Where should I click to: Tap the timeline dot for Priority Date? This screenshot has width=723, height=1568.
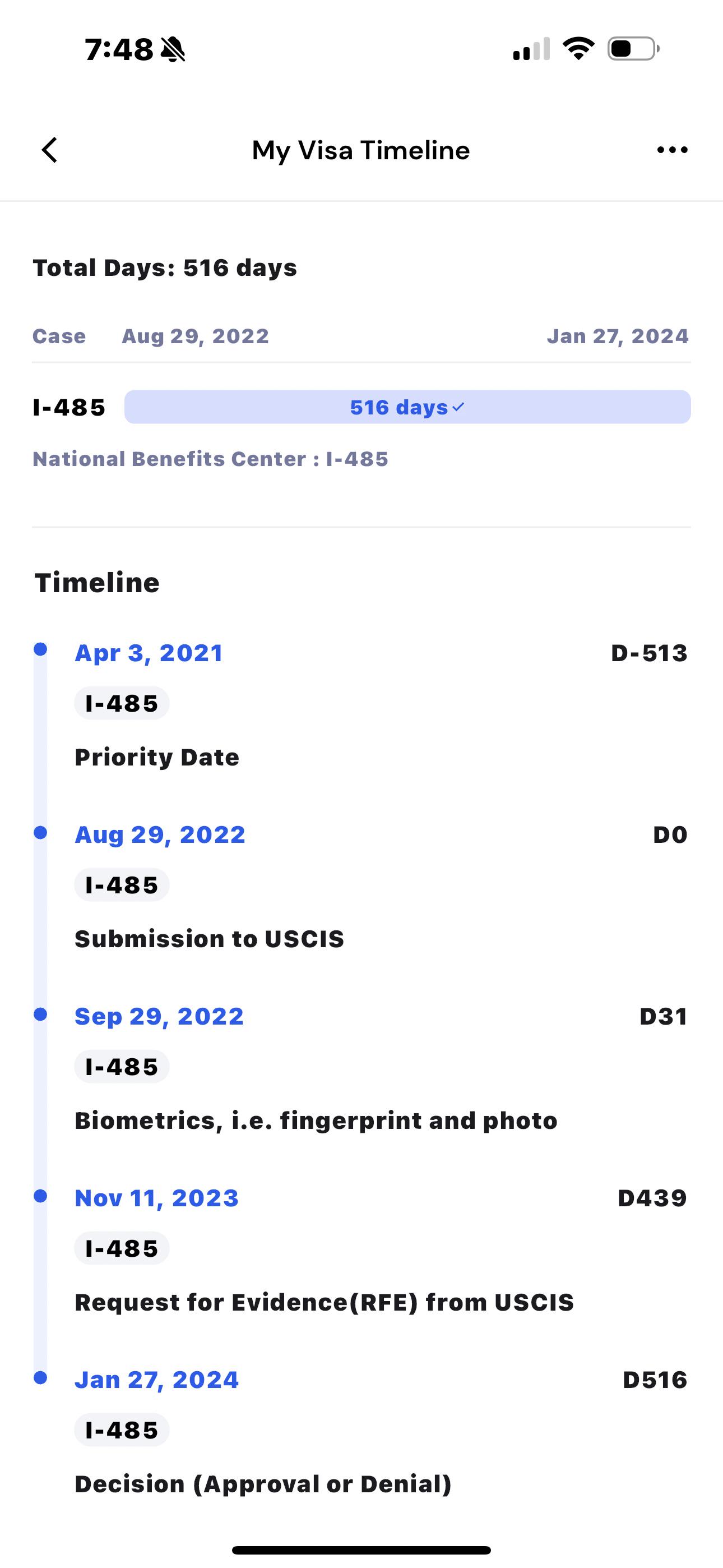pos(40,651)
